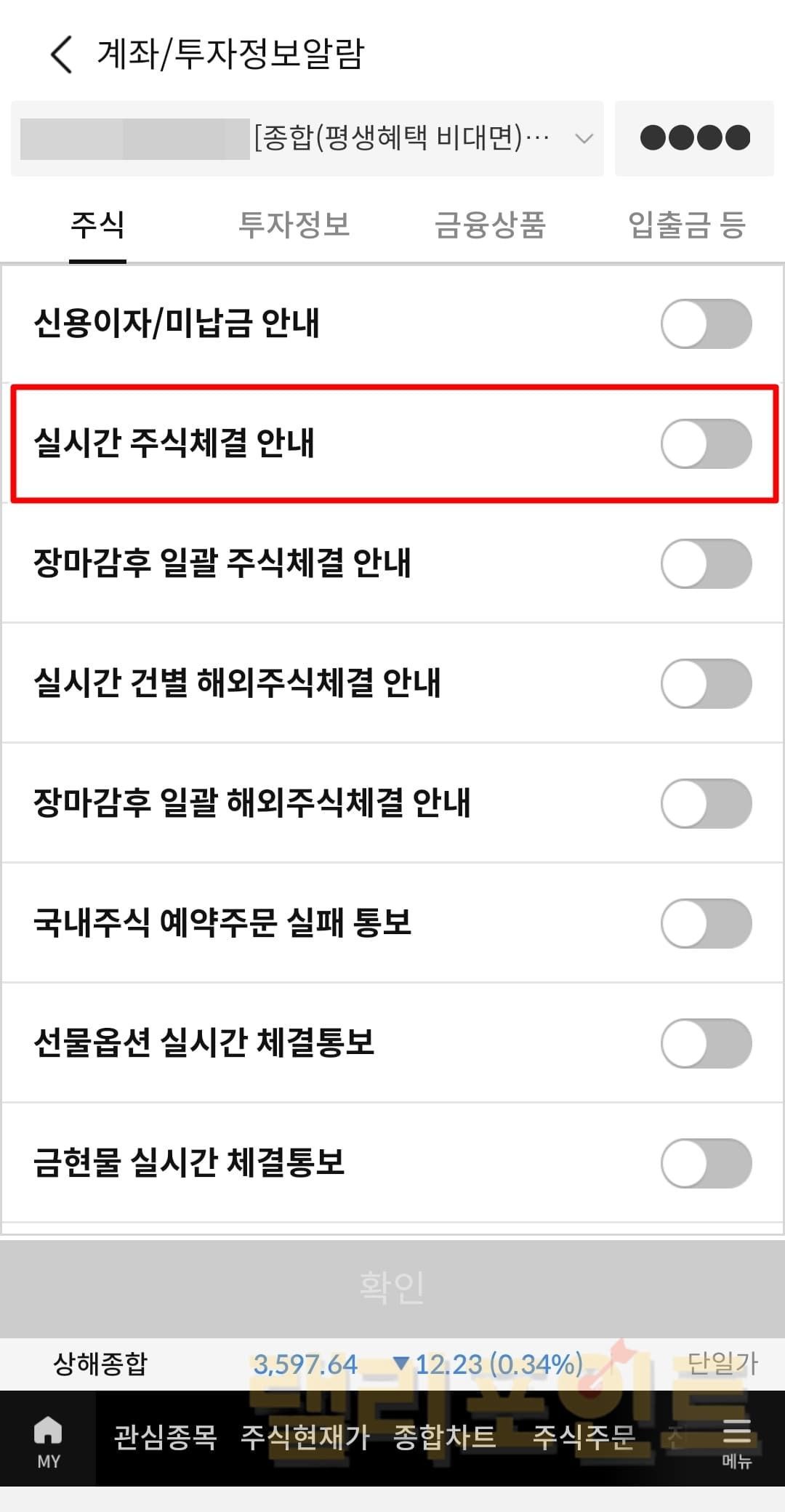Open 종합차트 from the bottom bar
The height and width of the screenshot is (1512, 785).
(x=444, y=1438)
